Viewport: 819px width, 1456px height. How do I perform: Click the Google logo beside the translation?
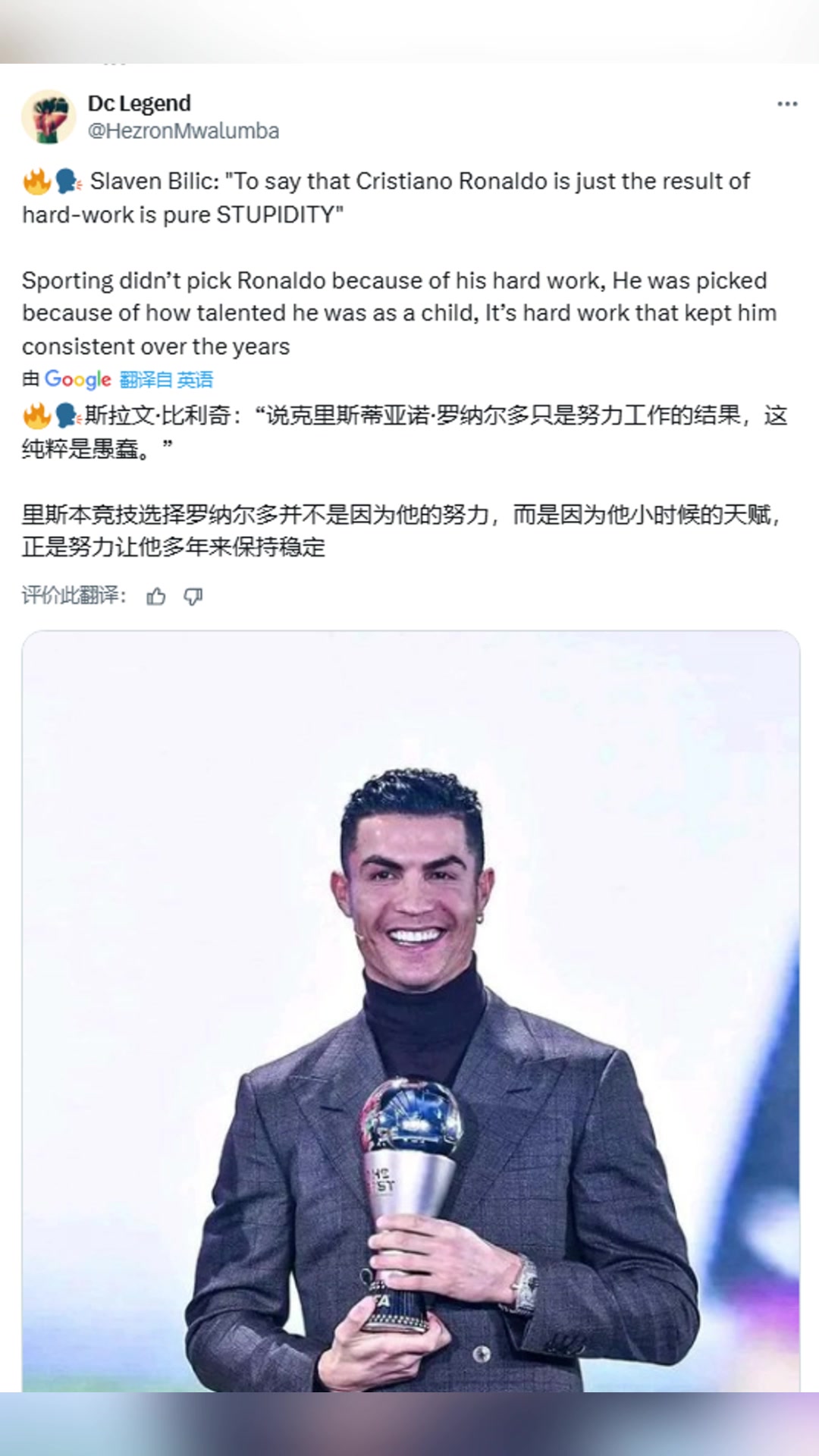click(x=78, y=379)
